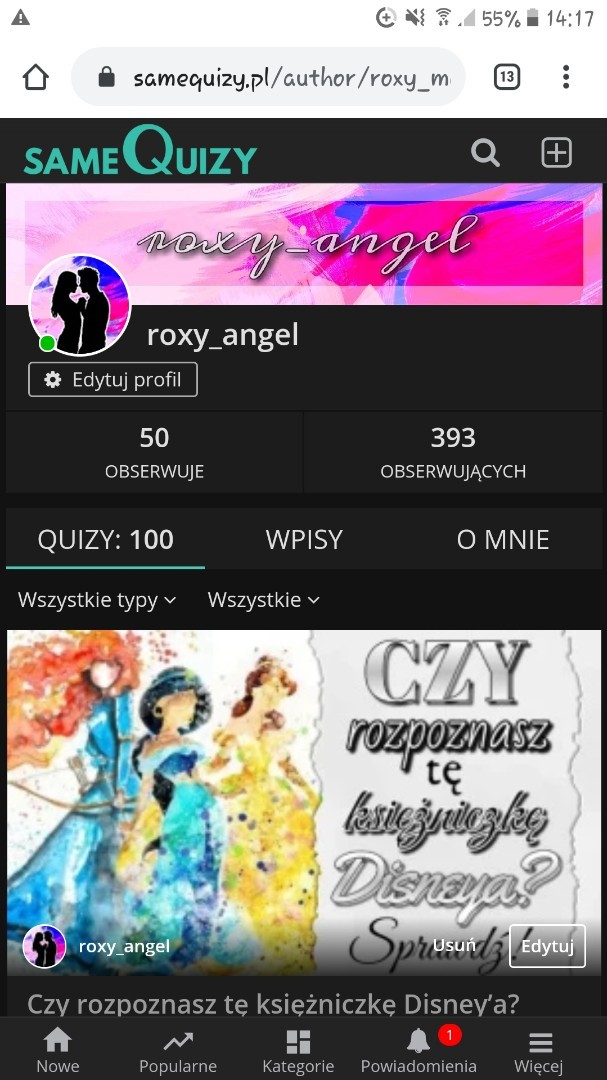Tap Usuń on the Disney quiz
Image resolution: width=607 pixels, height=1080 pixels.
(x=454, y=945)
